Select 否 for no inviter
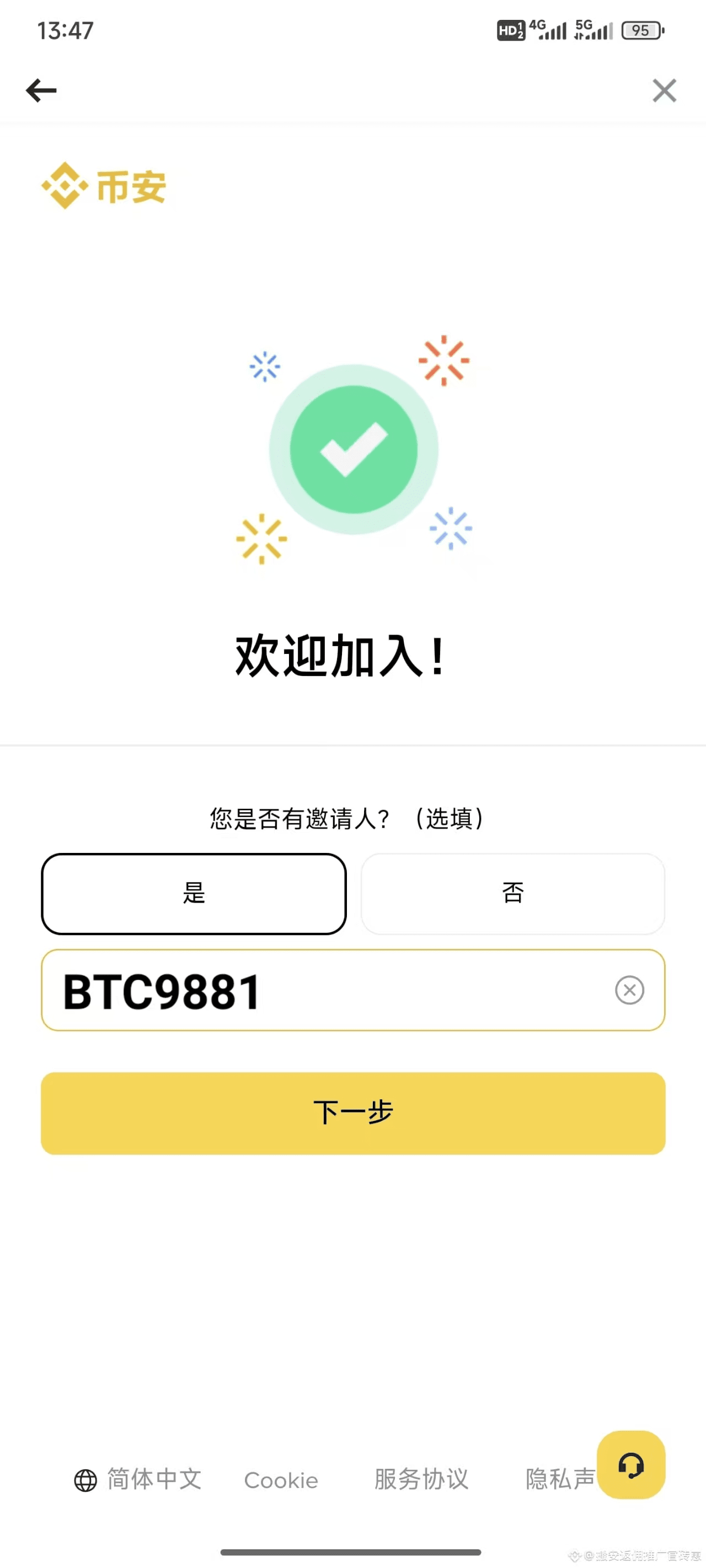706x1568 pixels. (x=512, y=894)
